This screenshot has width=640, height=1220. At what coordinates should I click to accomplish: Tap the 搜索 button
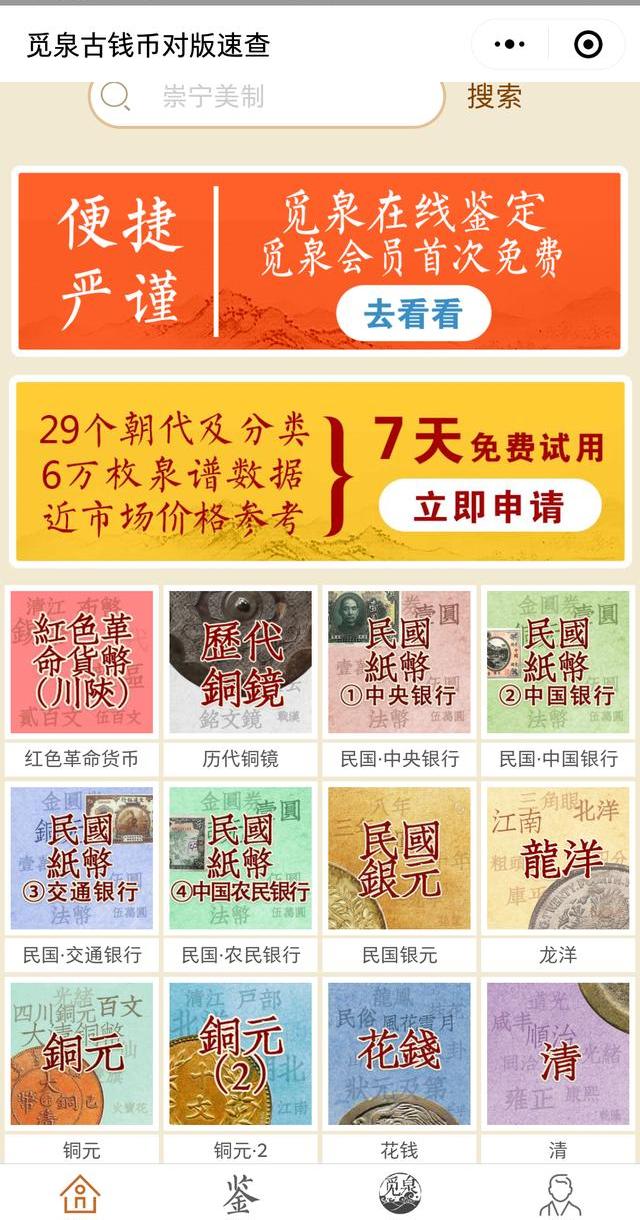point(494,96)
